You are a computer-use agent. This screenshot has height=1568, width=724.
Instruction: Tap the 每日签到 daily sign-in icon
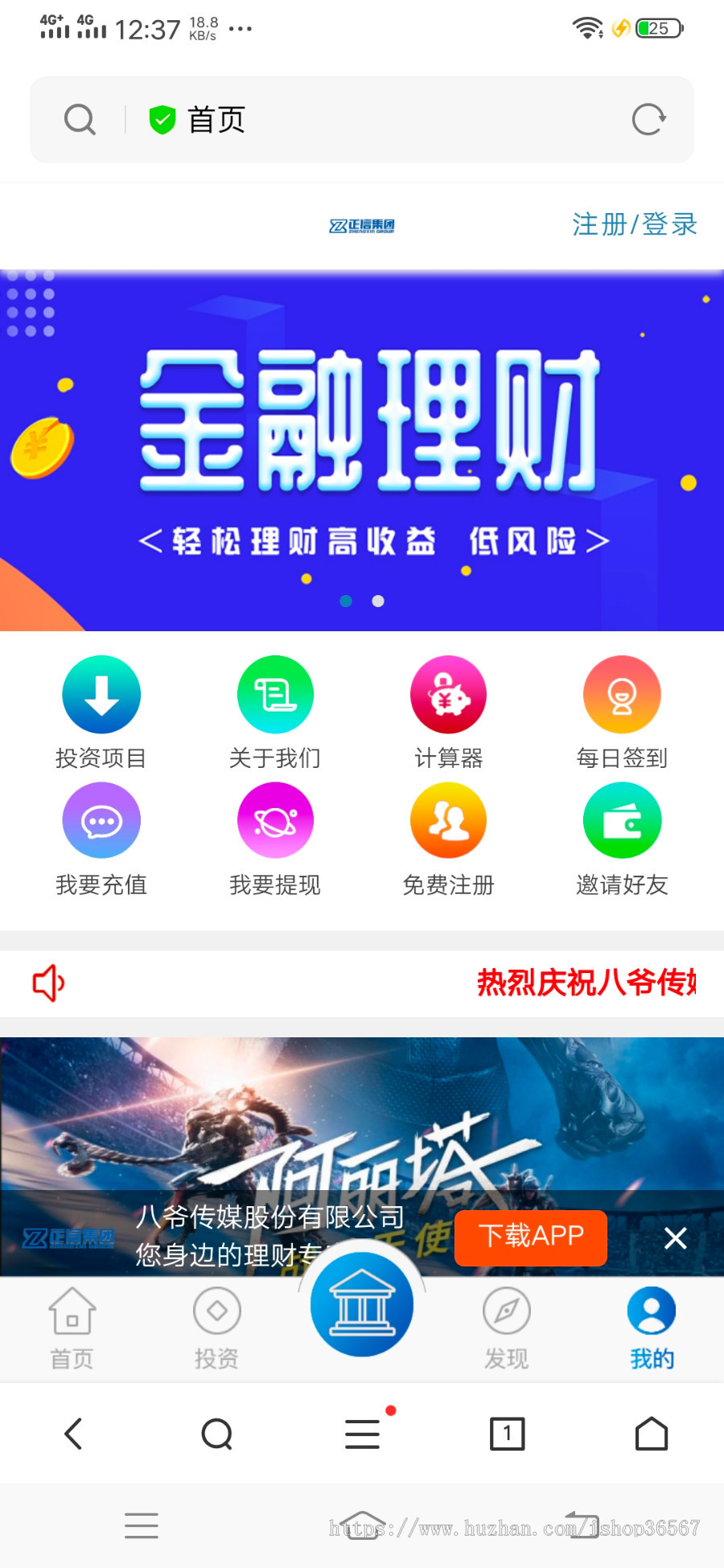click(x=622, y=693)
